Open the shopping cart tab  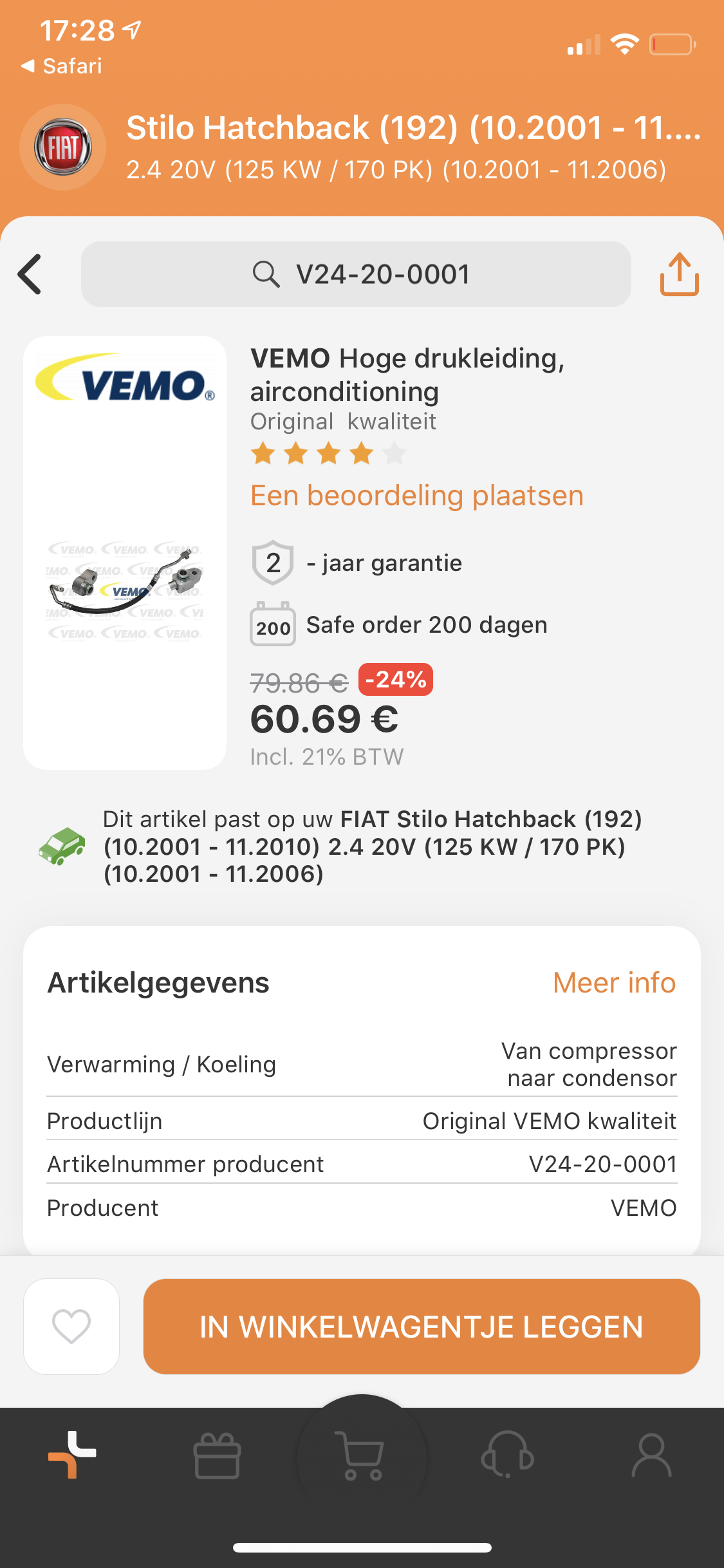(362, 1456)
